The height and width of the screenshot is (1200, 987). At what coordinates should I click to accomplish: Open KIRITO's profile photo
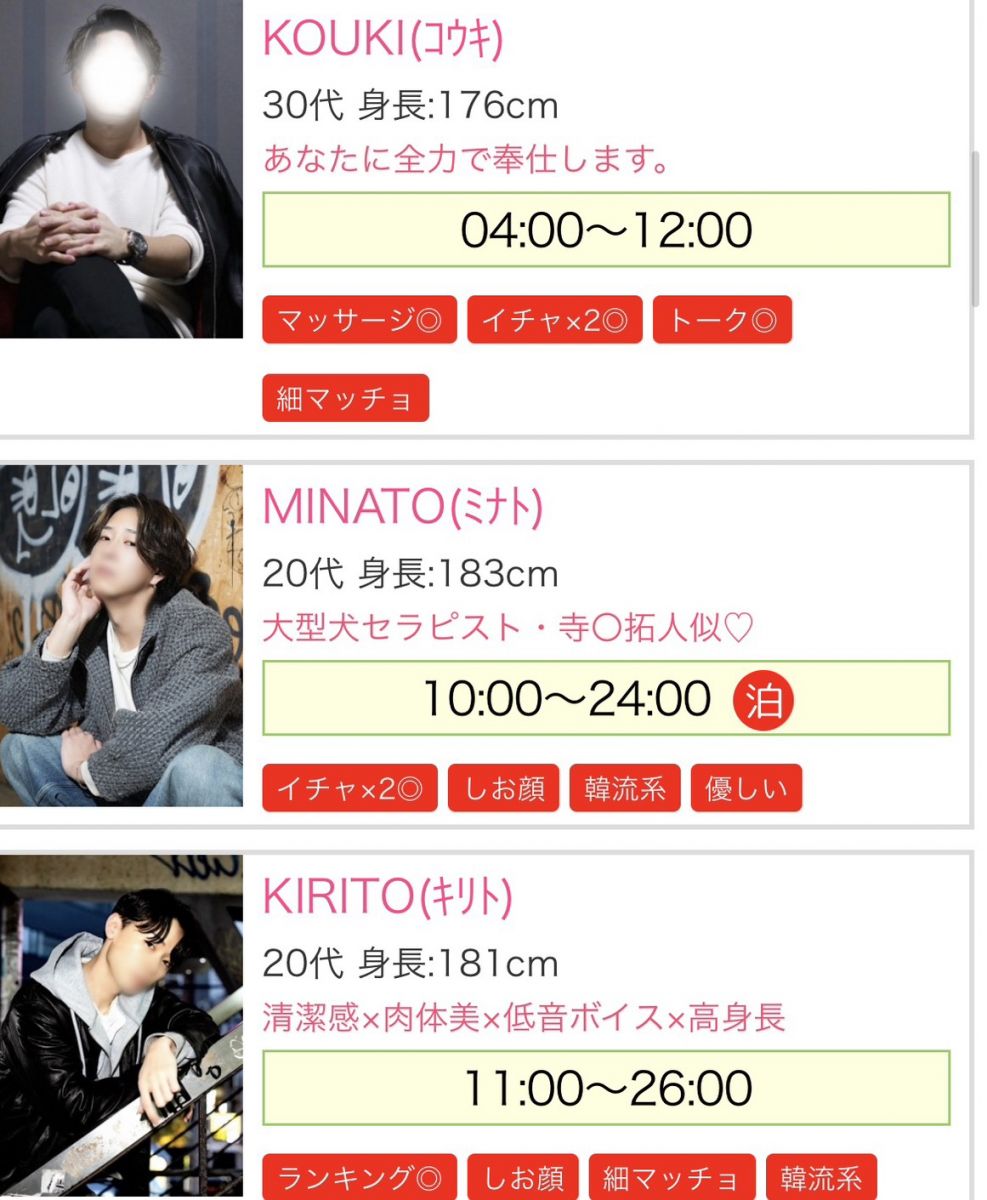[x=120, y=1027]
